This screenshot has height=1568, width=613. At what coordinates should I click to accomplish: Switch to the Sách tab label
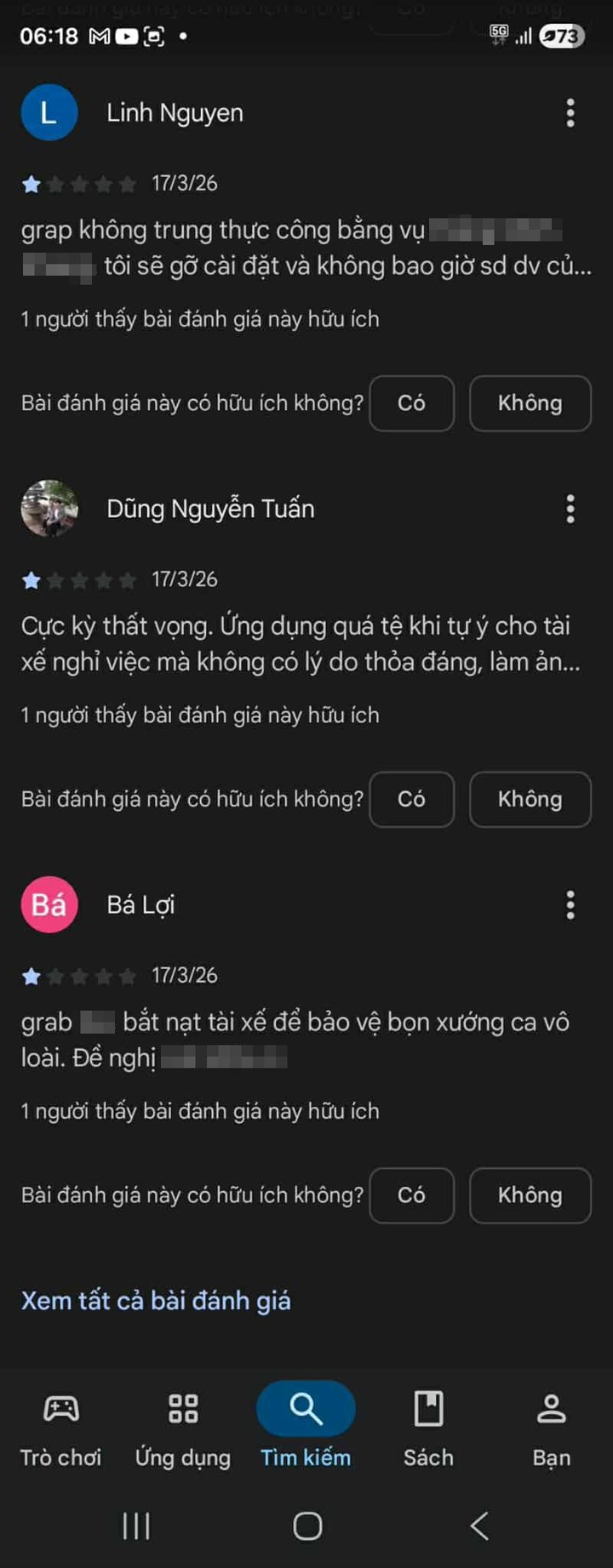(428, 1457)
